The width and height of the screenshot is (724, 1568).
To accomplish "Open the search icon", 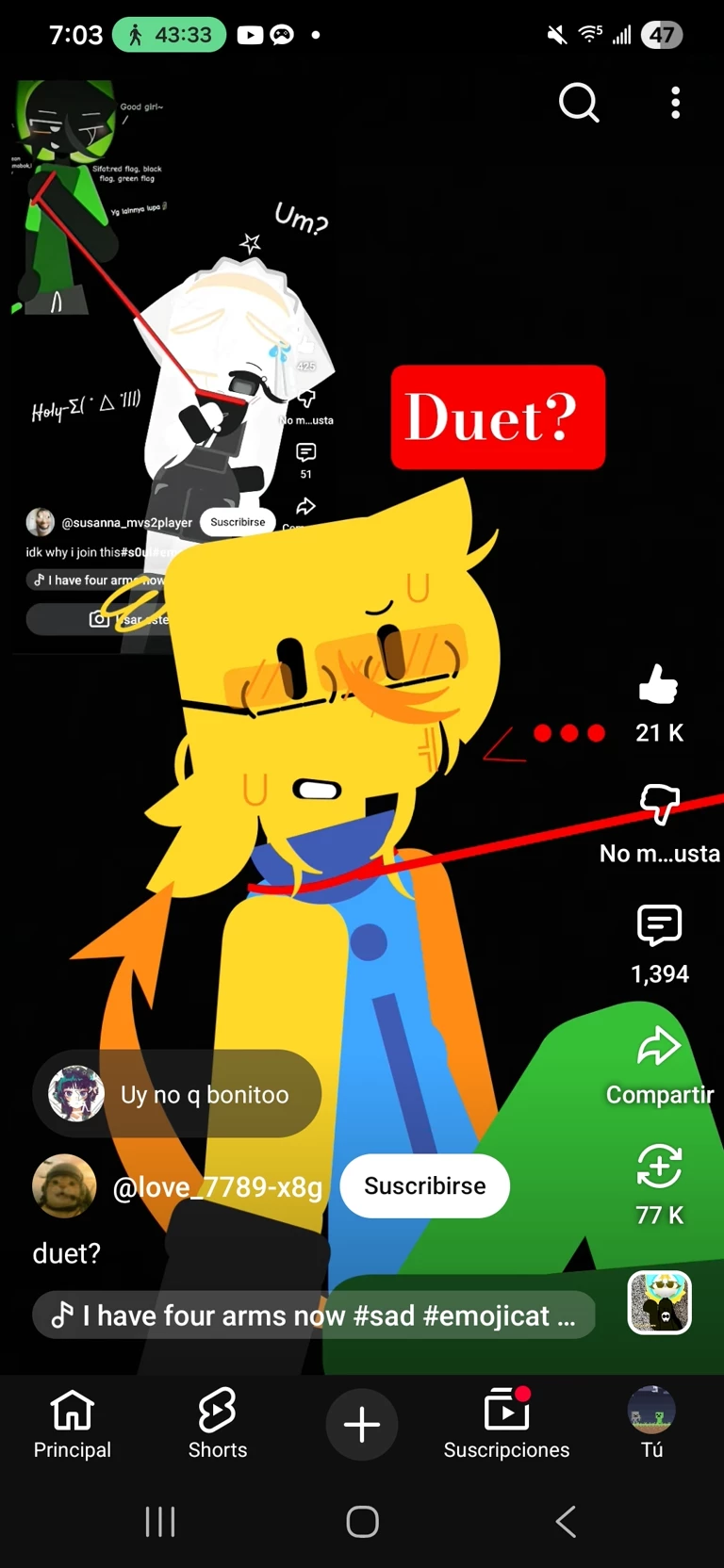I will pos(579,102).
